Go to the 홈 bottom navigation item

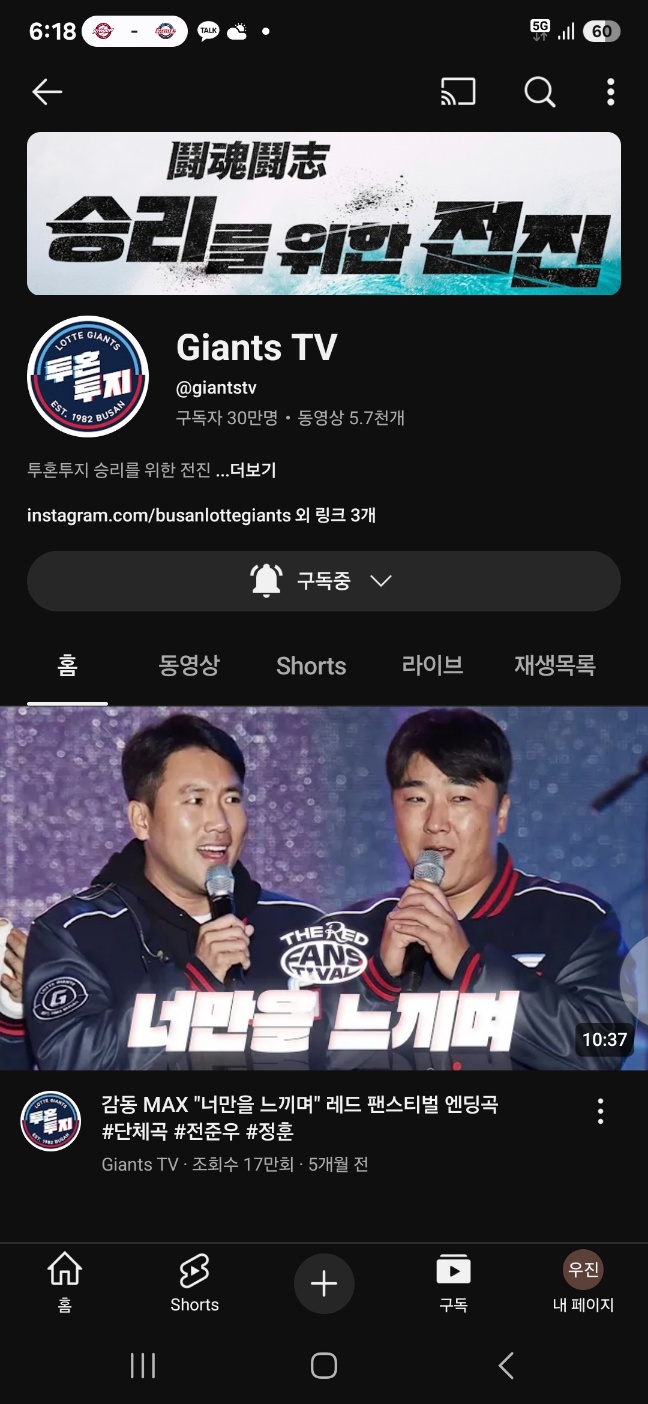[65, 1282]
